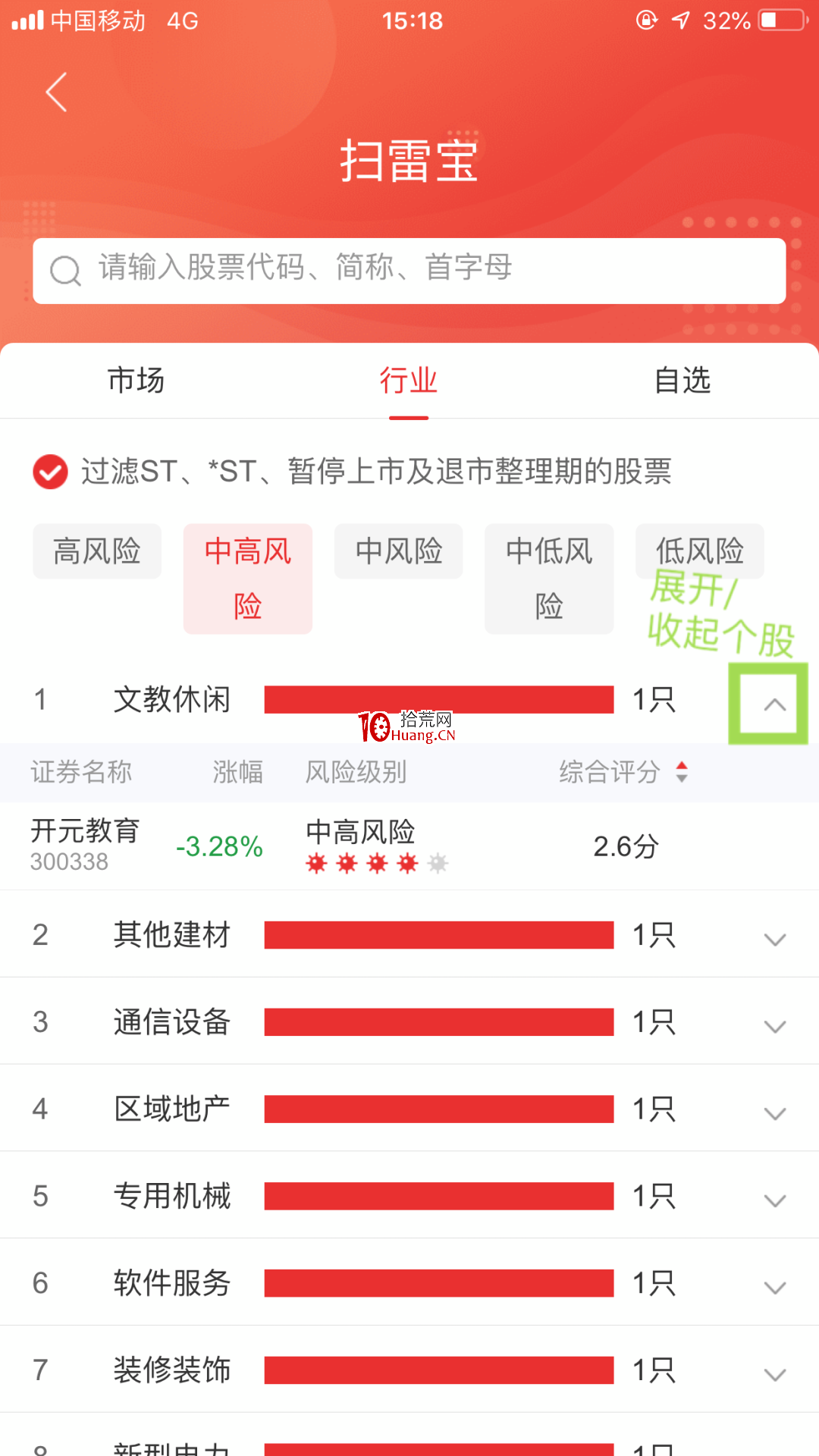This screenshot has height=1456, width=819.
Task: Tap the stock code search box
Action: [x=409, y=271]
